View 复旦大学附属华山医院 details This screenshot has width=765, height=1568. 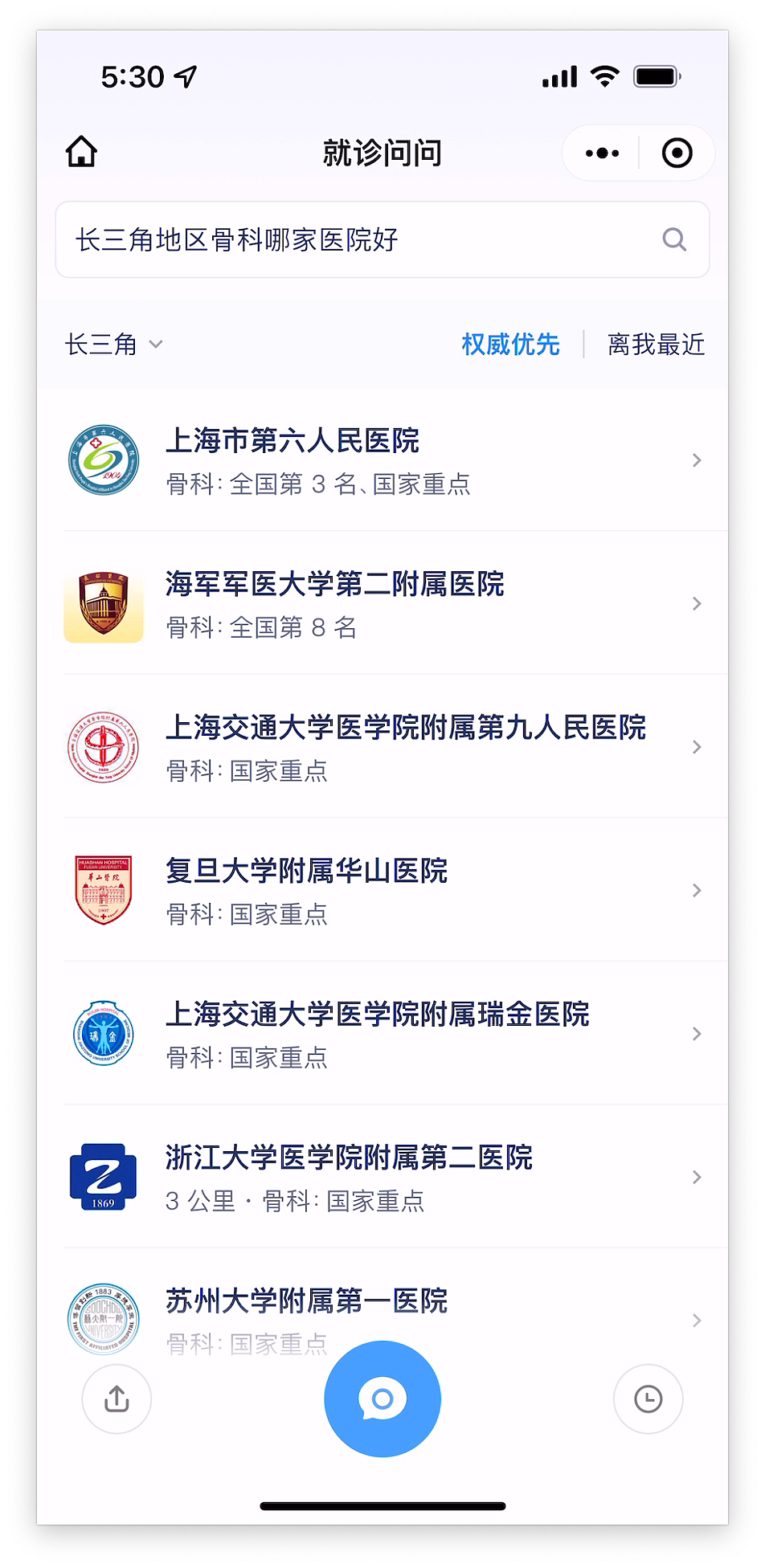(382, 890)
